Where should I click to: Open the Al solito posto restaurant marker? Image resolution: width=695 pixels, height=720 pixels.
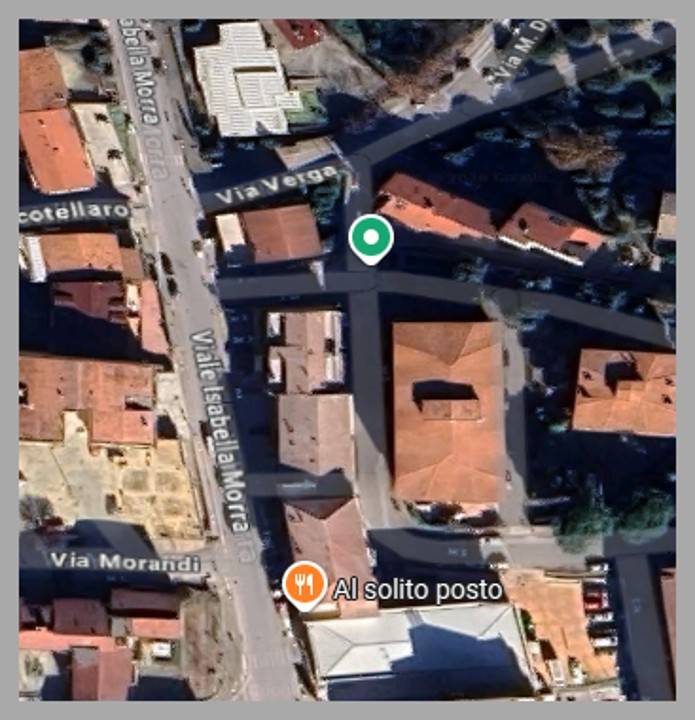pyautogui.click(x=304, y=584)
